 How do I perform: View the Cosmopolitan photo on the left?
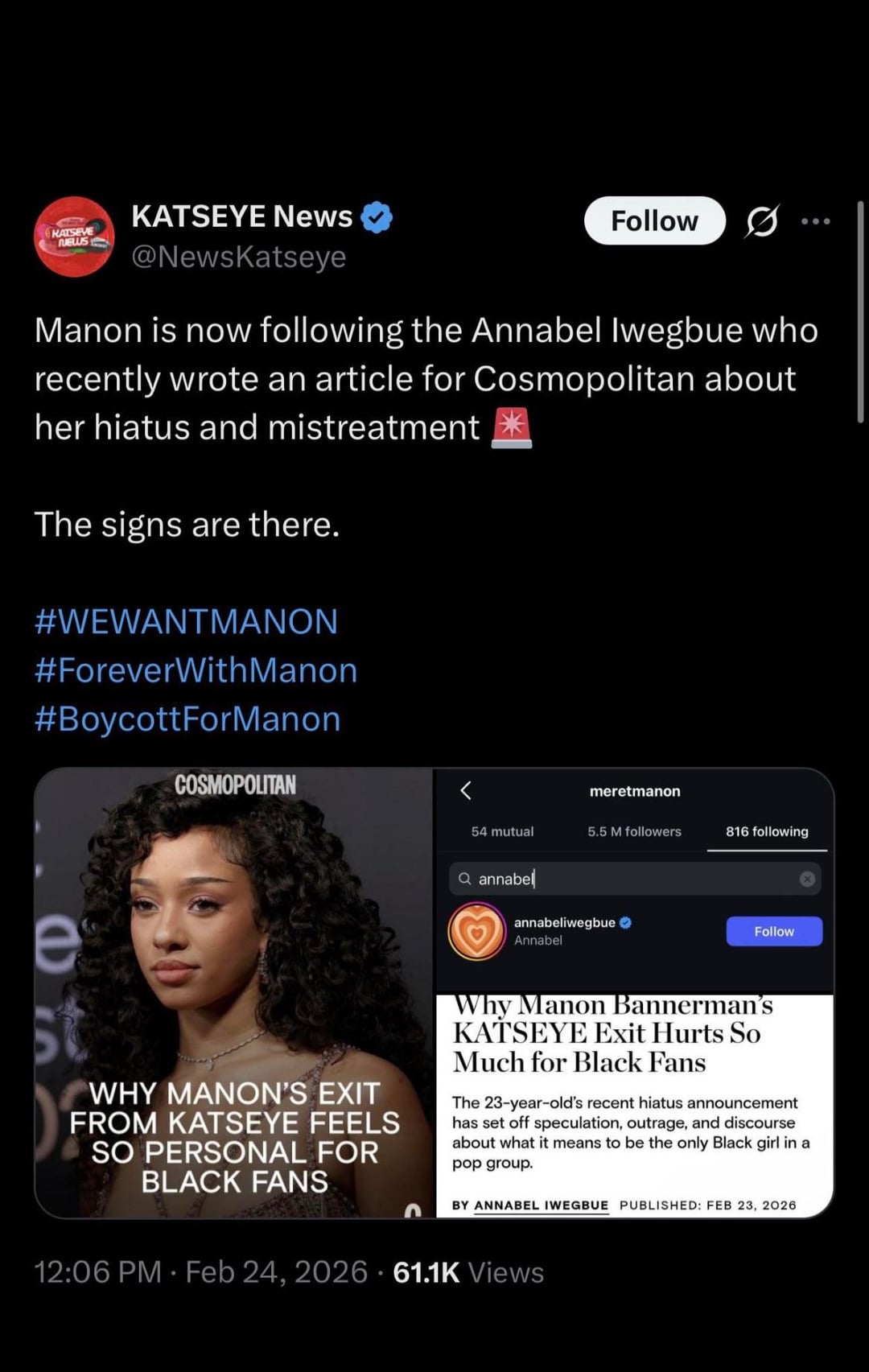click(x=234, y=992)
